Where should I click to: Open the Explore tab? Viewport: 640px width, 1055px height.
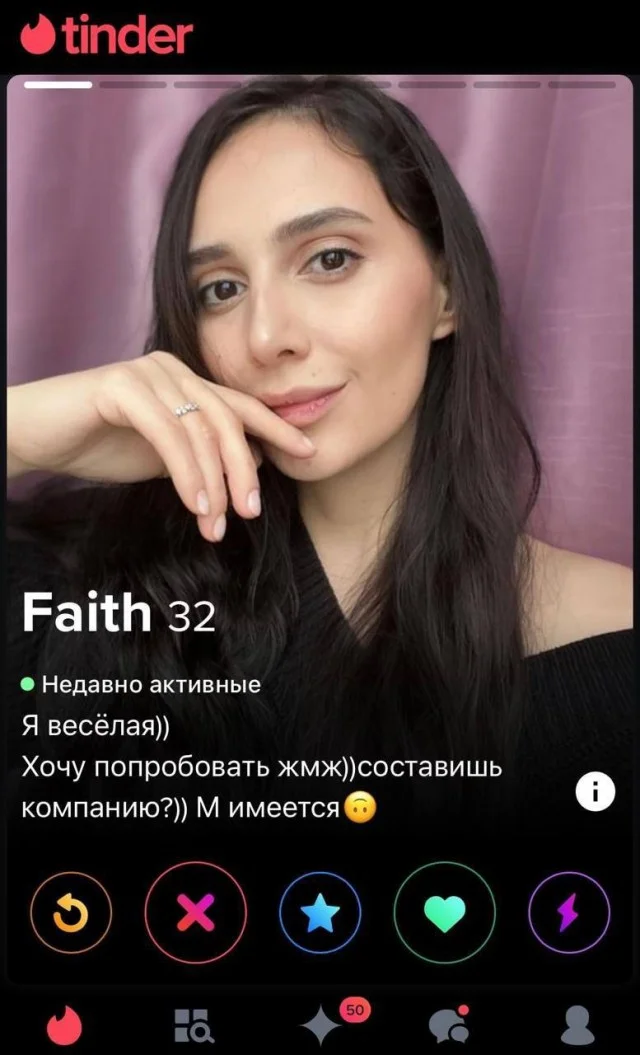pyautogui.click(x=192, y=1026)
